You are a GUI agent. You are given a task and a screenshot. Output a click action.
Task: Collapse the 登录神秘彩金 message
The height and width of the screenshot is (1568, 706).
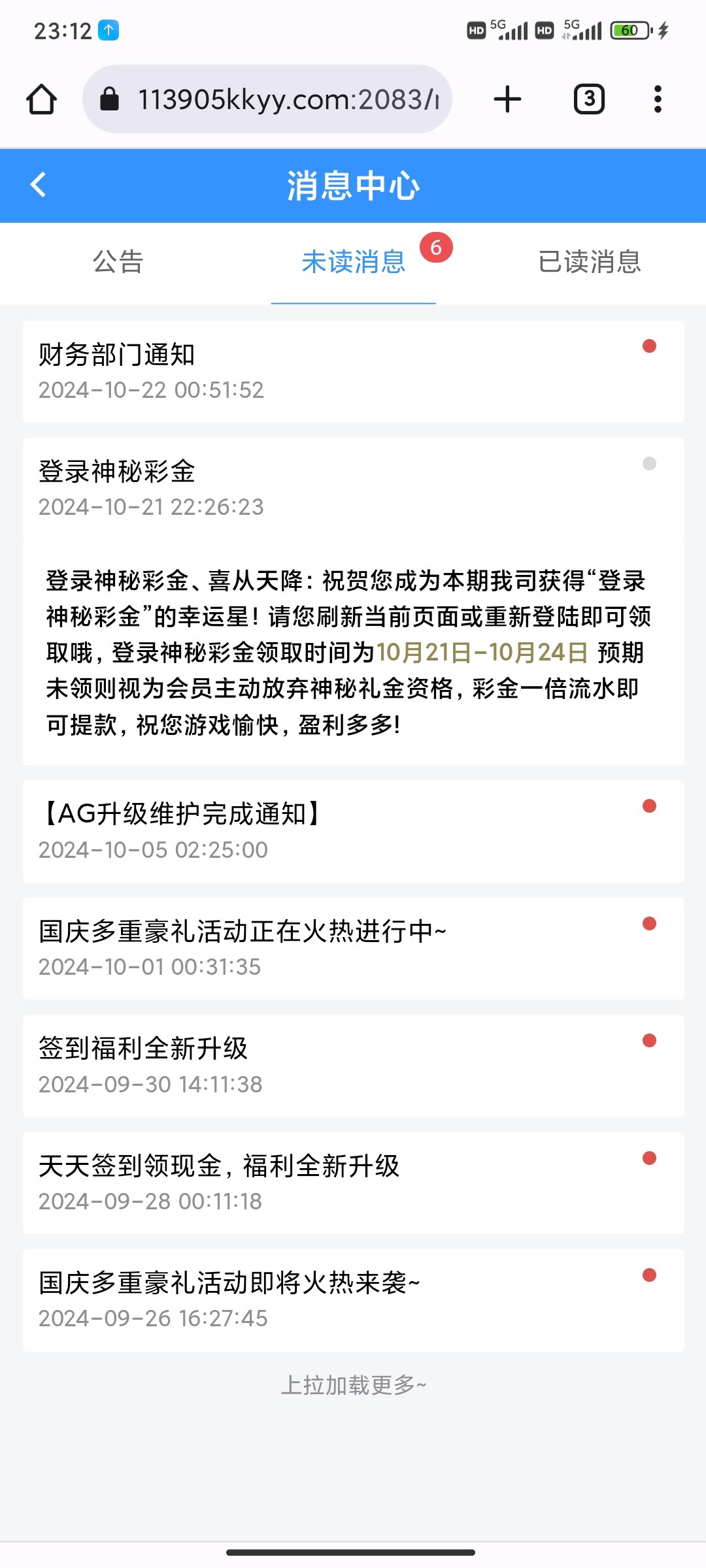pyautogui.click(x=354, y=489)
